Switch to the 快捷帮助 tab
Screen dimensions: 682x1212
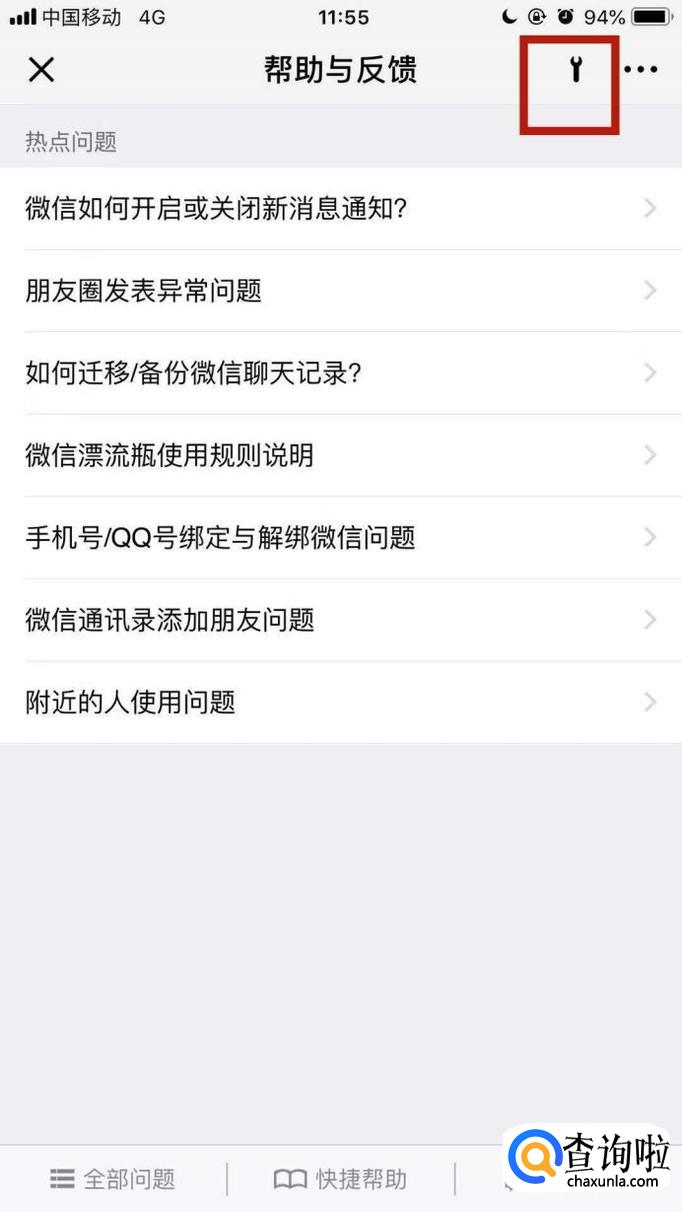[x=341, y=1179]
